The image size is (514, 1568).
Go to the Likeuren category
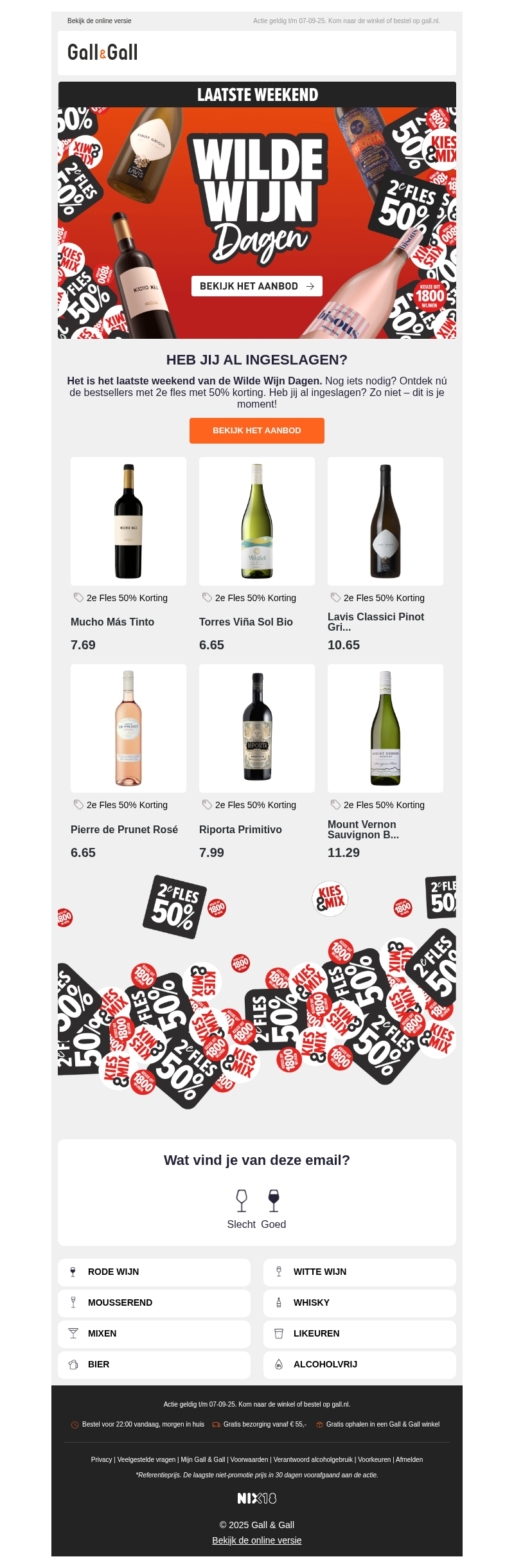360,1333
